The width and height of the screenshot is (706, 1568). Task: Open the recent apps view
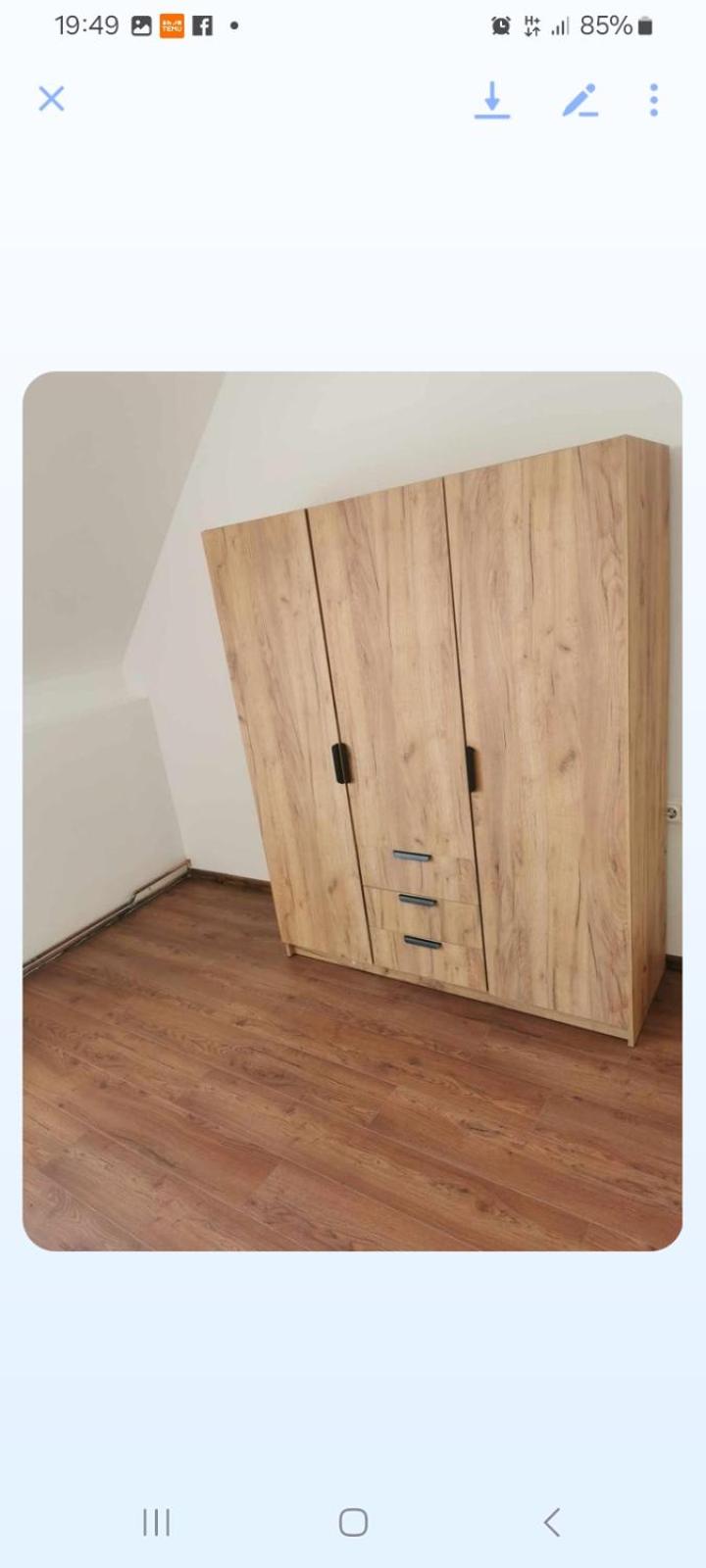coord(156,1522)
